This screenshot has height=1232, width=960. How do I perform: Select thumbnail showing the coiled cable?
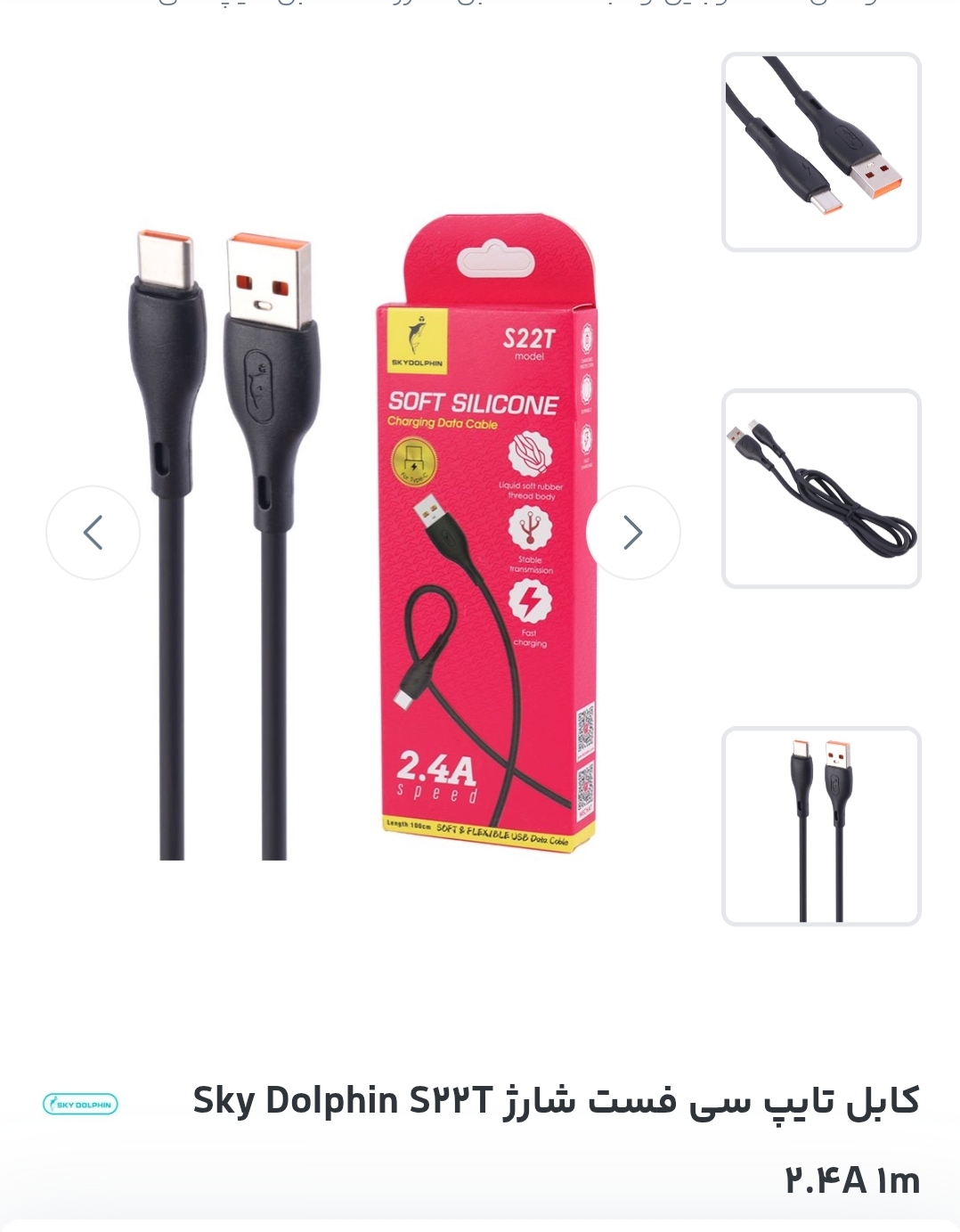point(820,489)
